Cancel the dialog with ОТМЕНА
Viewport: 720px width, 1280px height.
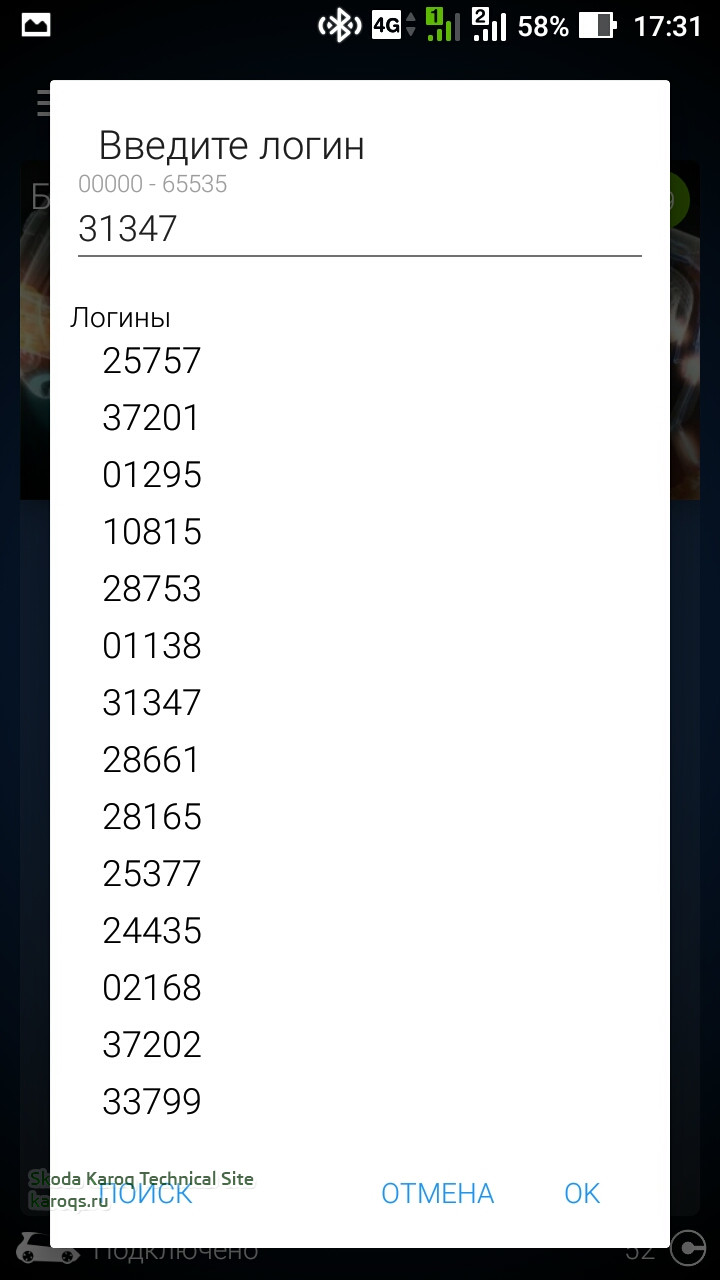click(437, 1193)
